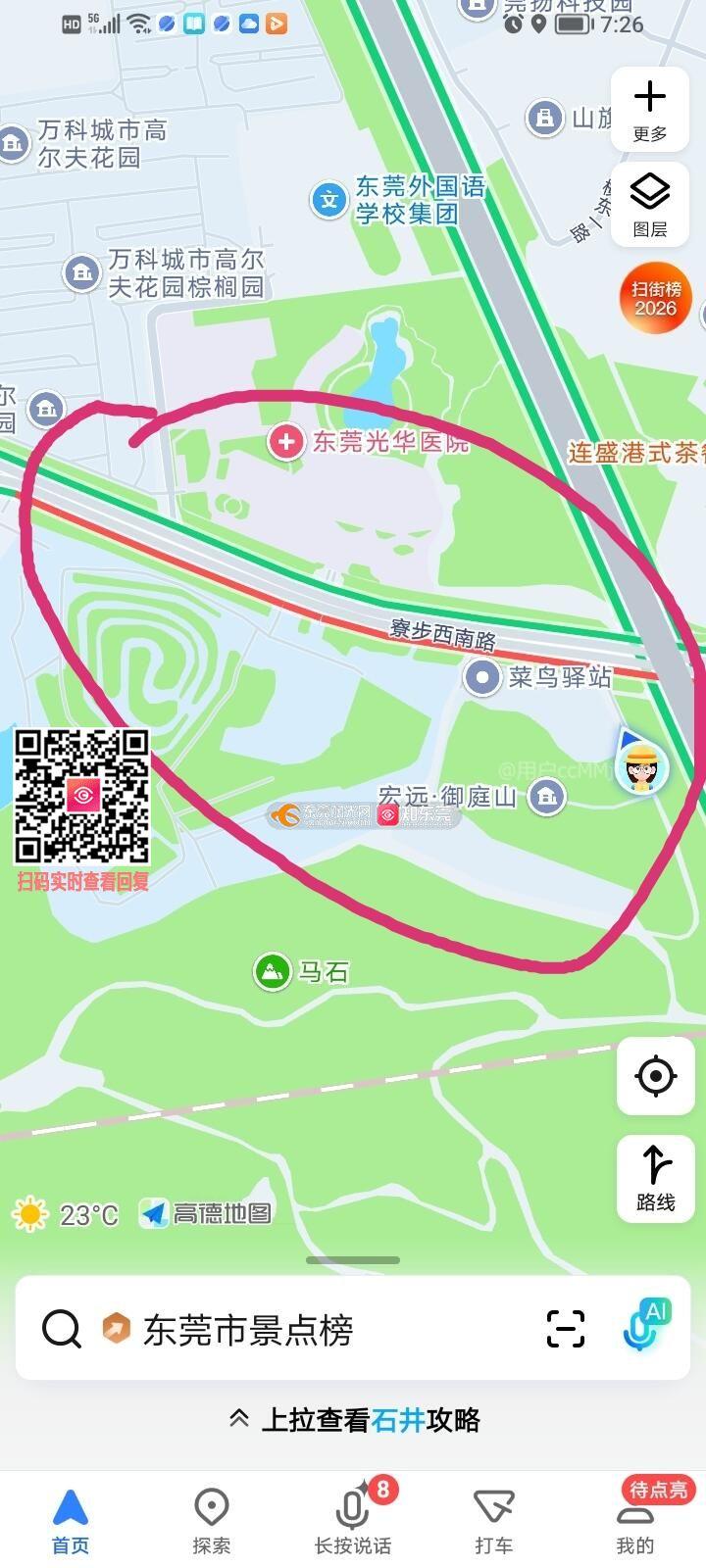Expand the 上拉查看石井攻略 panel
The width and height of the screenshot is (706, 1568).
(353, 1419)
